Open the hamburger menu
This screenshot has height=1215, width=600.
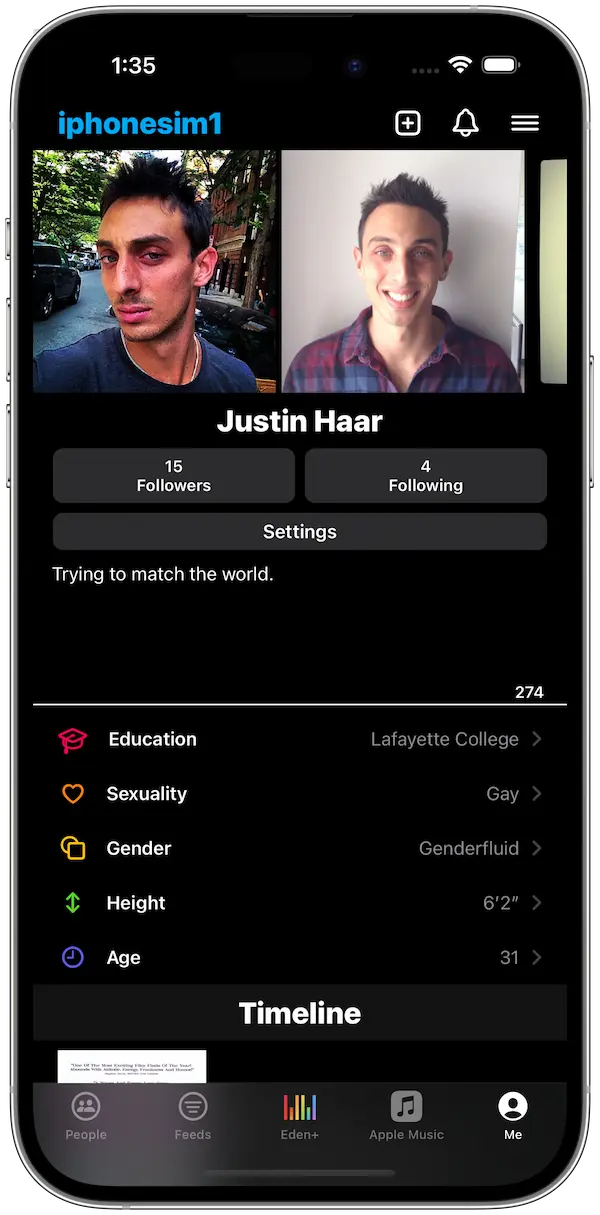pyautogui.click(x=525, y=123)
